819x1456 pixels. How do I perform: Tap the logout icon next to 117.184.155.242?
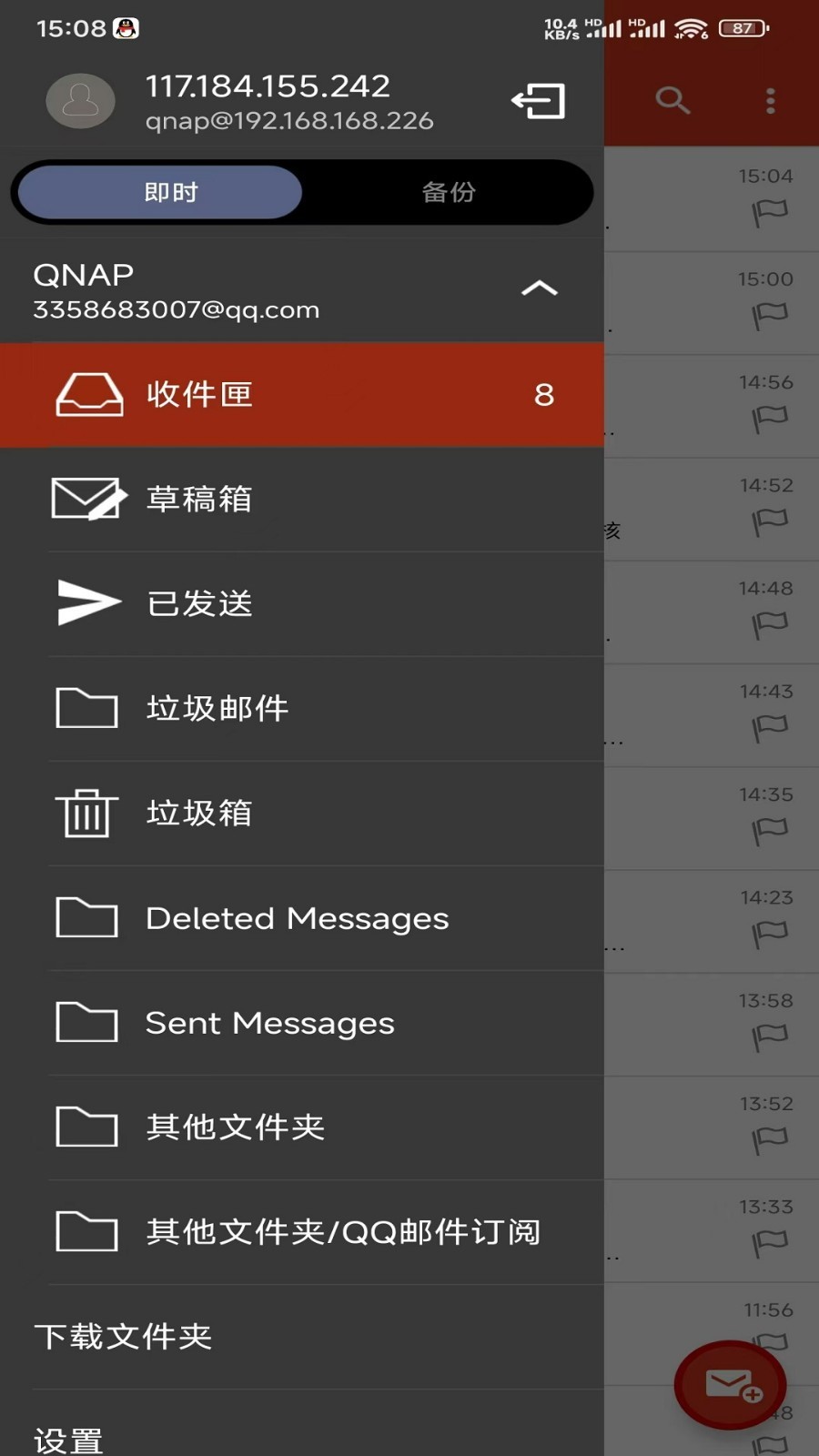point(538,101)
